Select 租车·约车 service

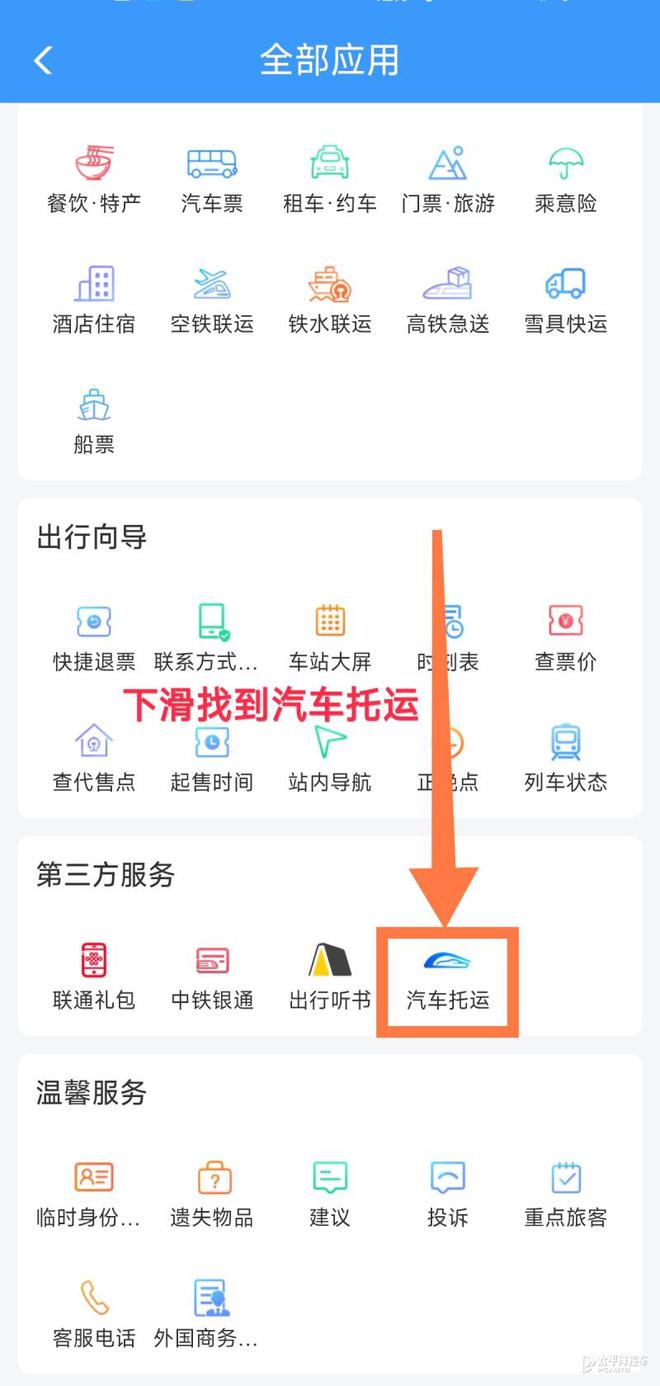point(330,180)
